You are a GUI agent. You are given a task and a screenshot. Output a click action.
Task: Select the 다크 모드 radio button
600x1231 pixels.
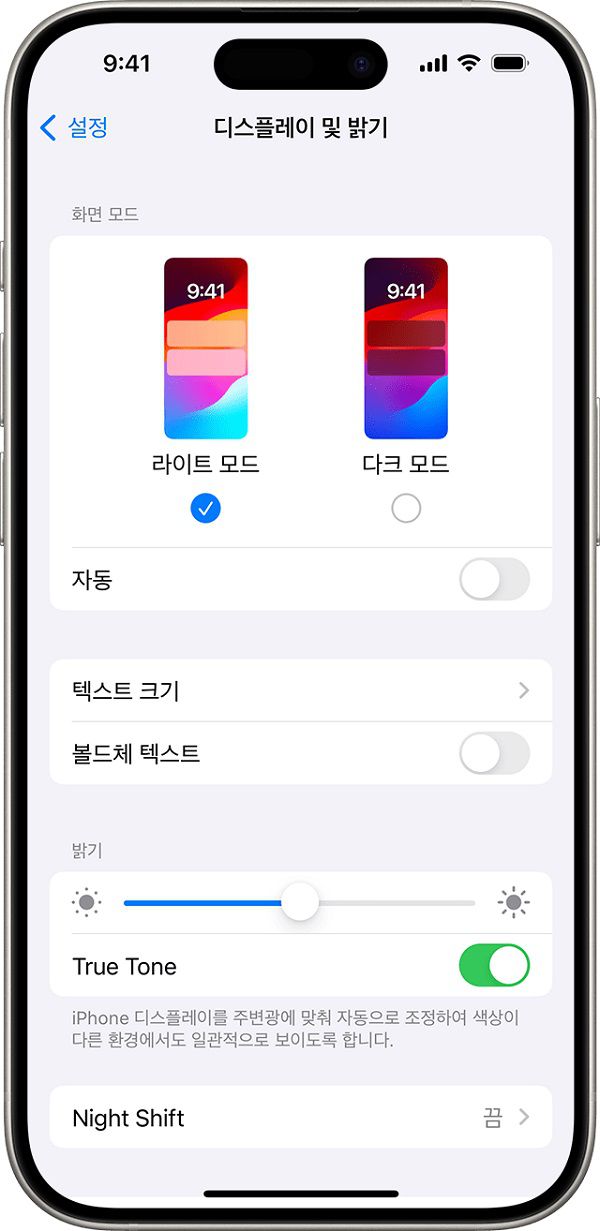pyautogui.click(x=406, y=509)
